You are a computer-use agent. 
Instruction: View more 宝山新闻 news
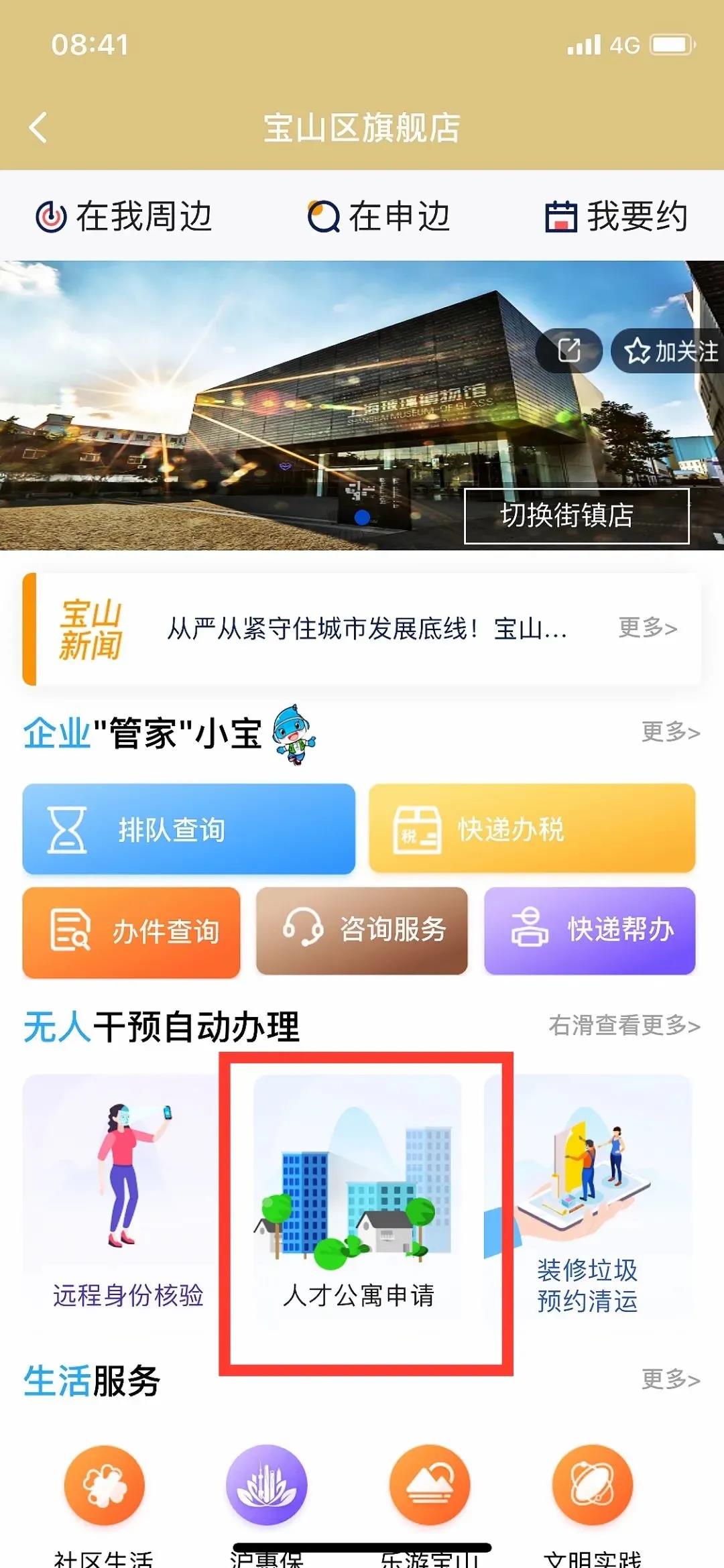point(647,628)
